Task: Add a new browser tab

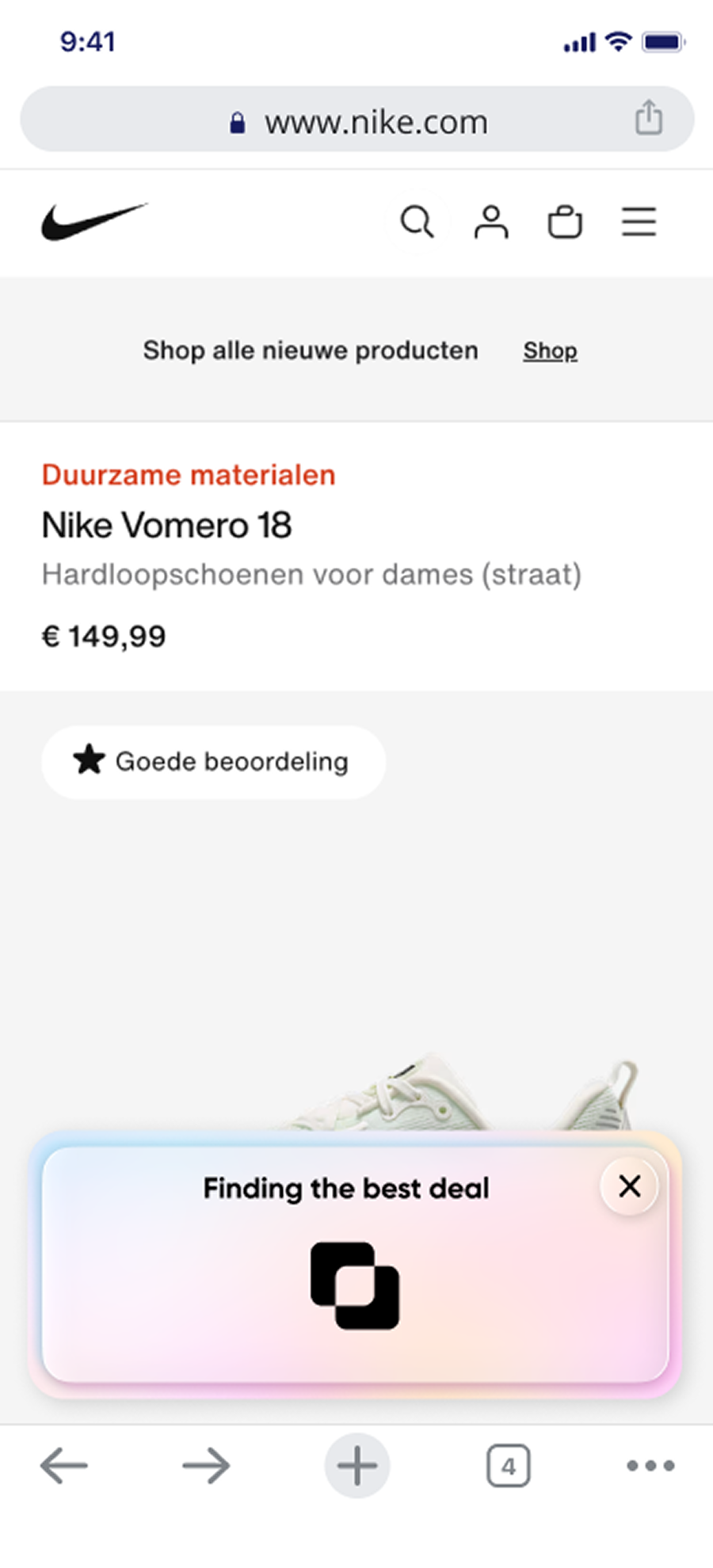Action: pos(357,1466)
